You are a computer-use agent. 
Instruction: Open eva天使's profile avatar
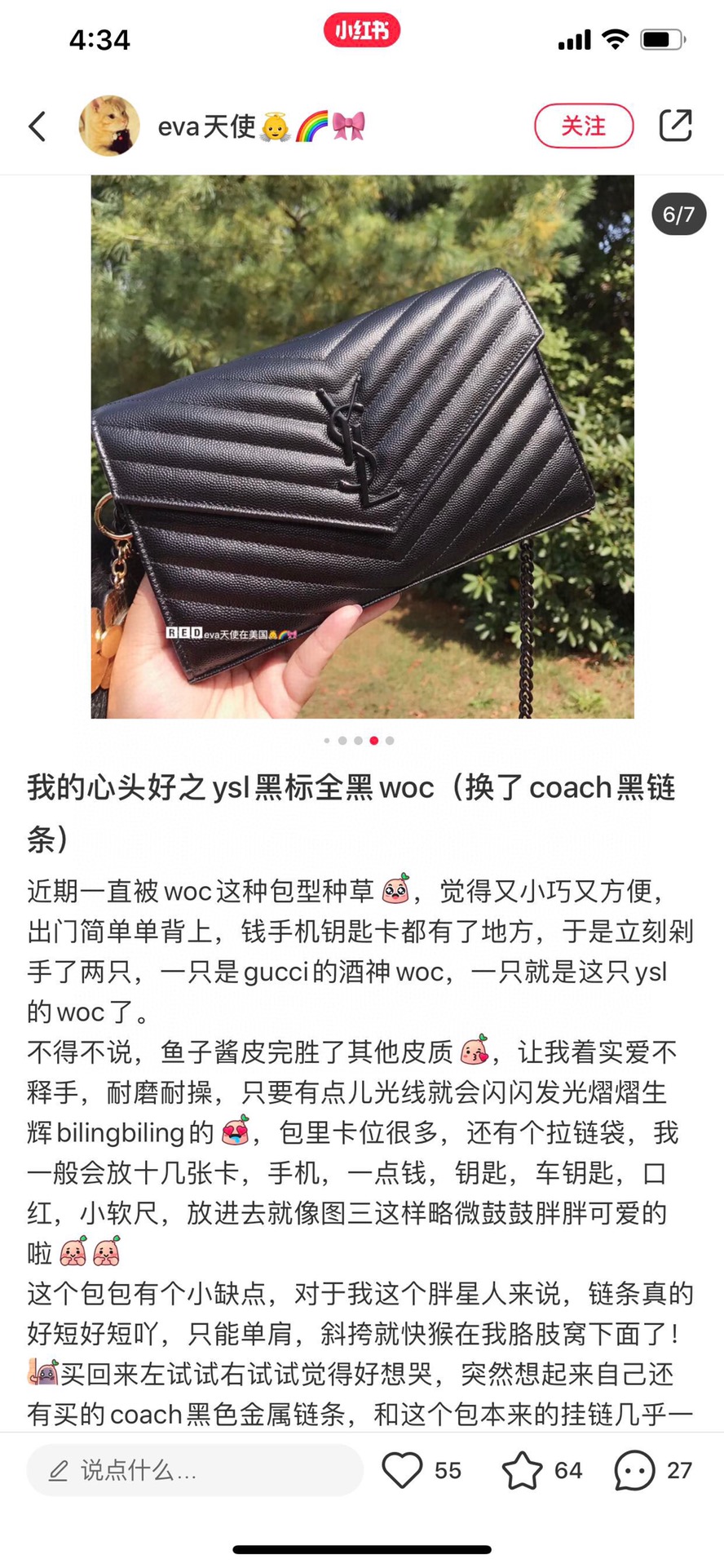pyautogui.click(x=108, y=126)
